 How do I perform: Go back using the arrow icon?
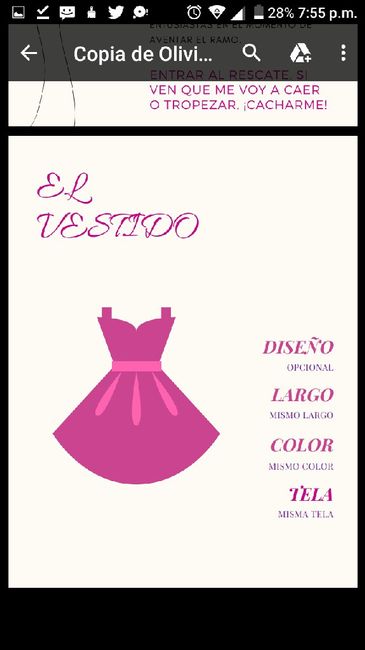[29, 53]
